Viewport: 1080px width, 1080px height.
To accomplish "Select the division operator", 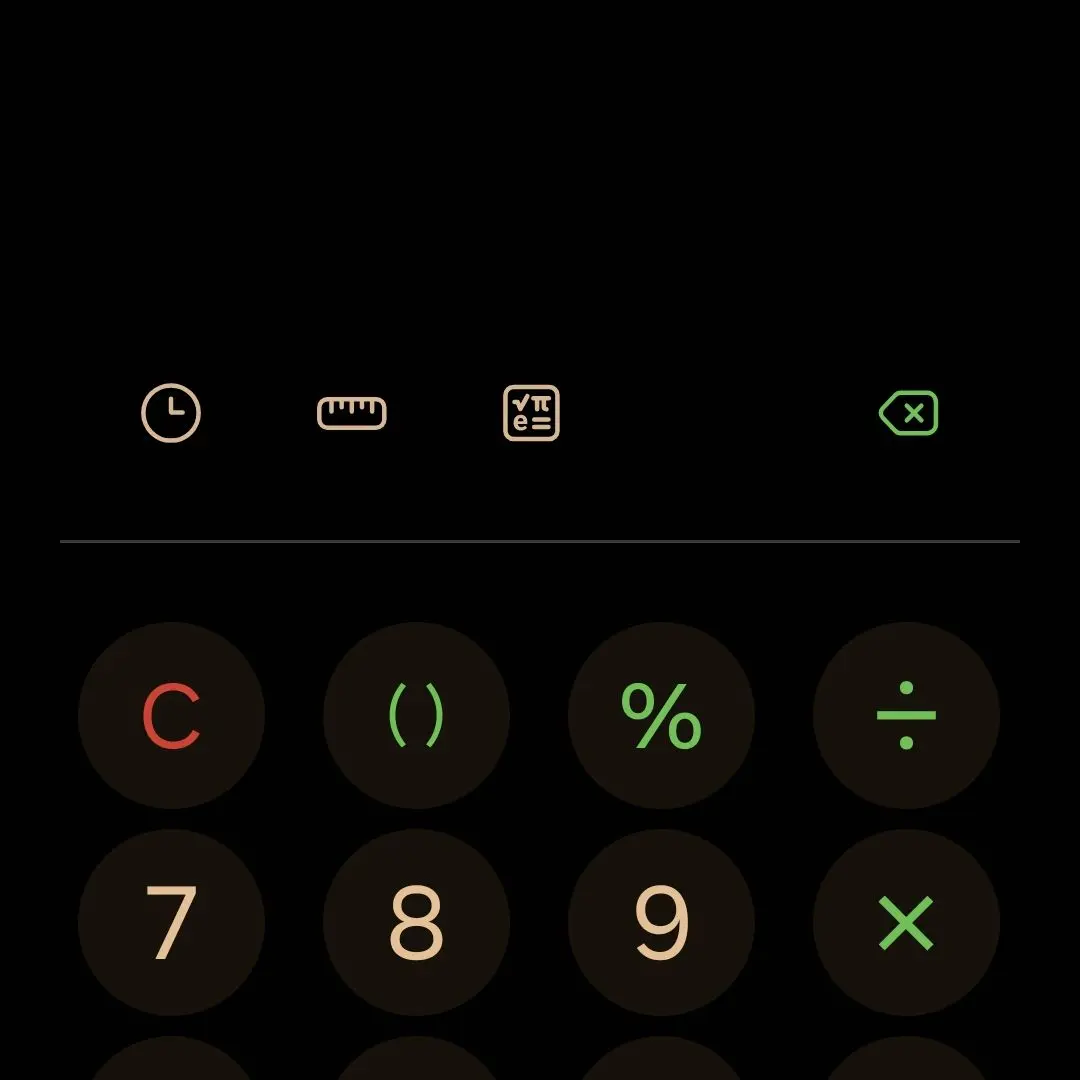I will click(x=906, y=716).
